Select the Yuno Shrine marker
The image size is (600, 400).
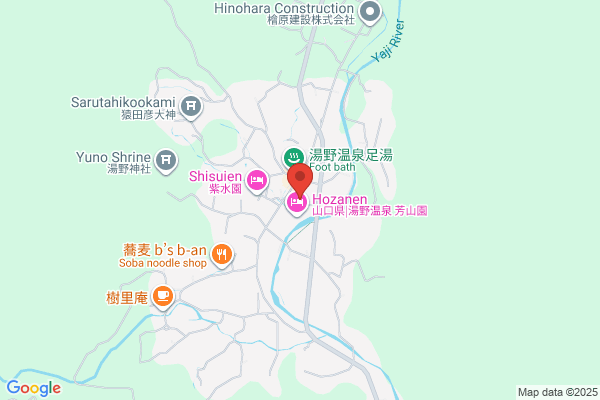[166, 160]
